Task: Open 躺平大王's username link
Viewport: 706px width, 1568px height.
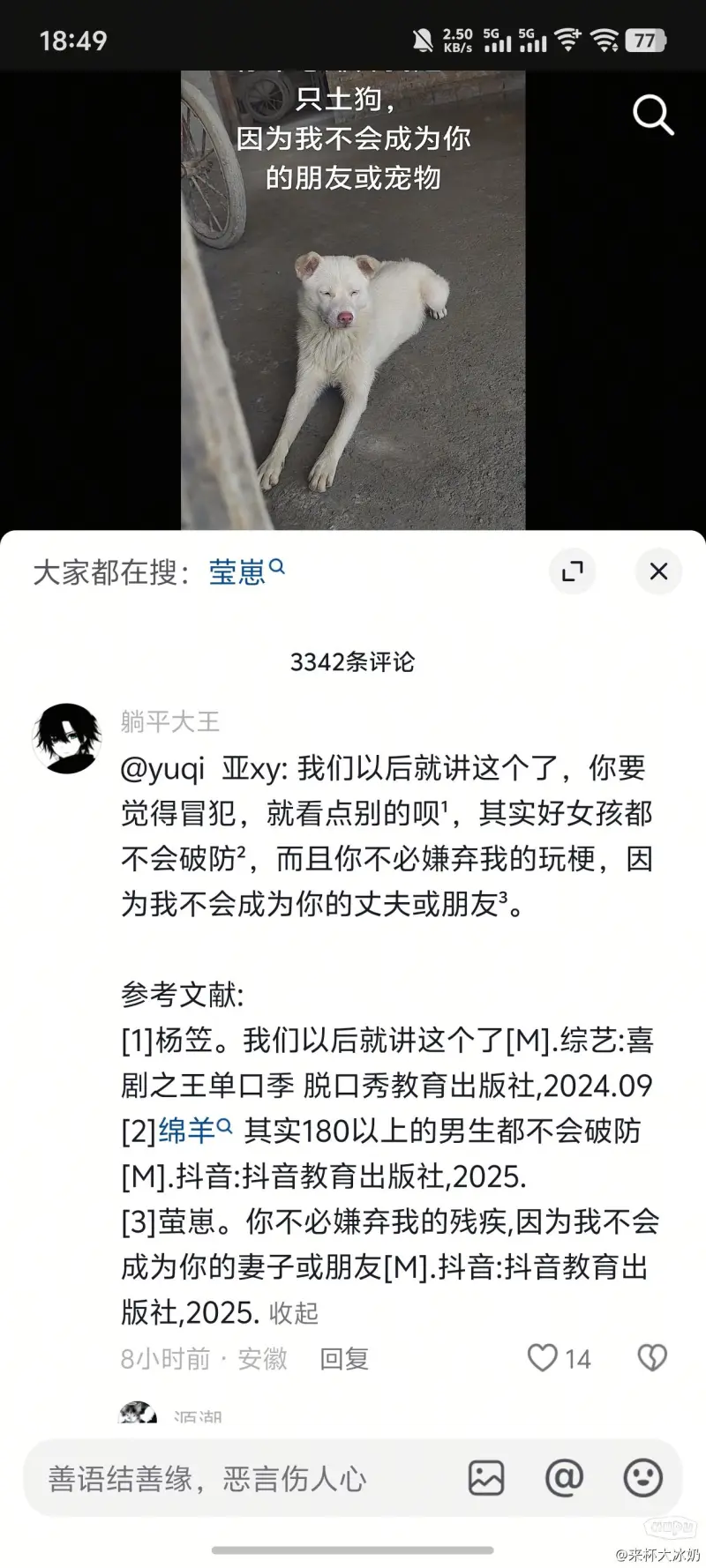Action: pyautogui.click(x=170, y=722)
